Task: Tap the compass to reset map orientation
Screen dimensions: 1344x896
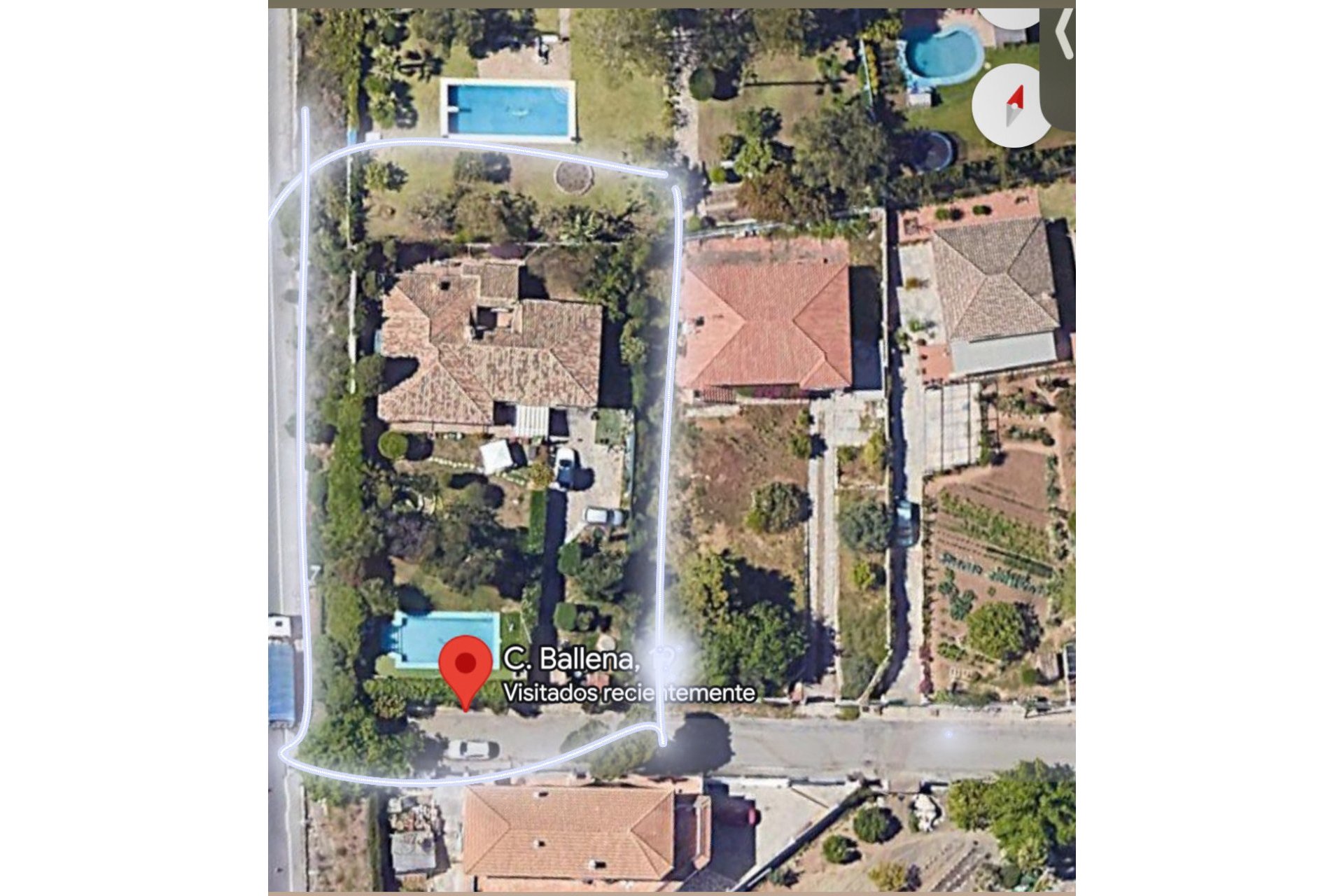Action: [x=1012, y=106]
